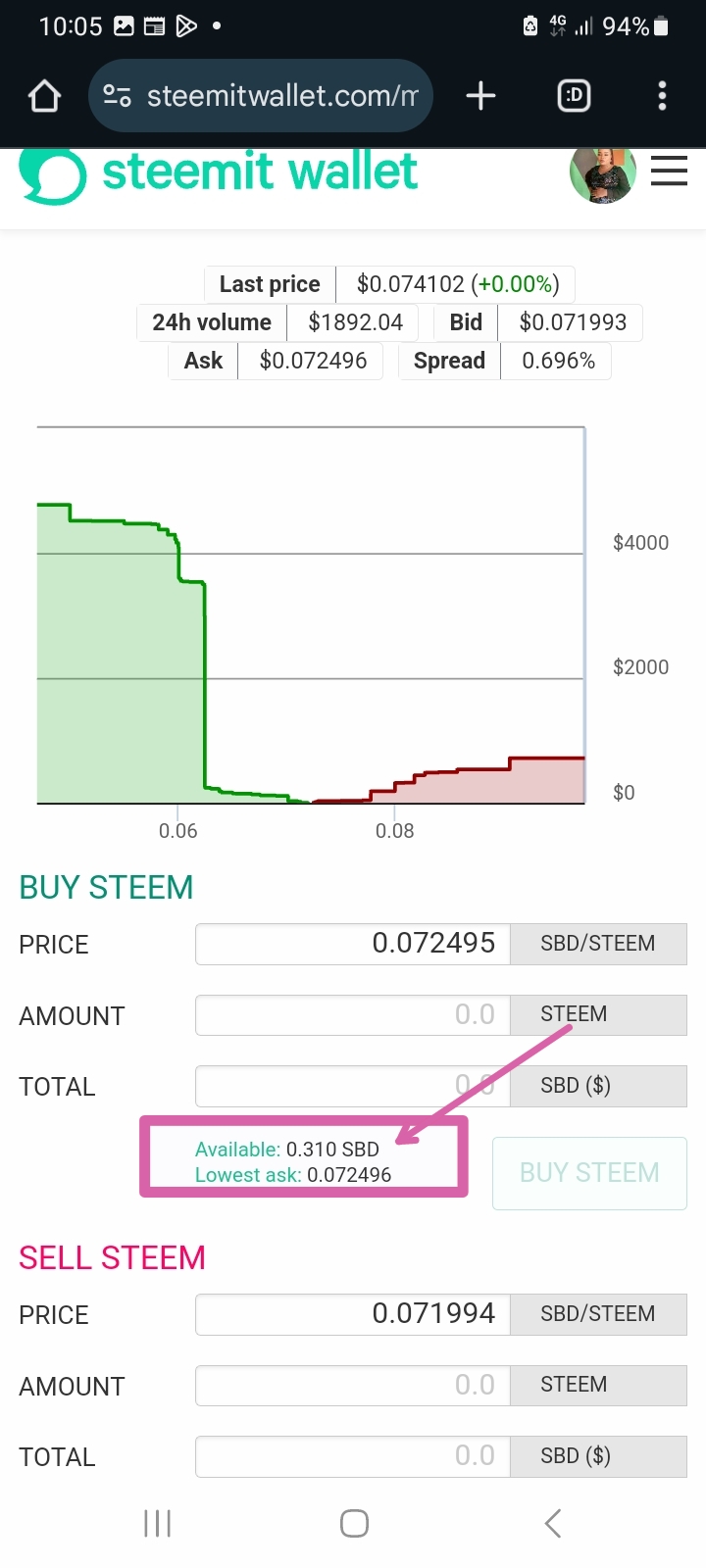Edit the Sell Steem price field

[353, 1314]
